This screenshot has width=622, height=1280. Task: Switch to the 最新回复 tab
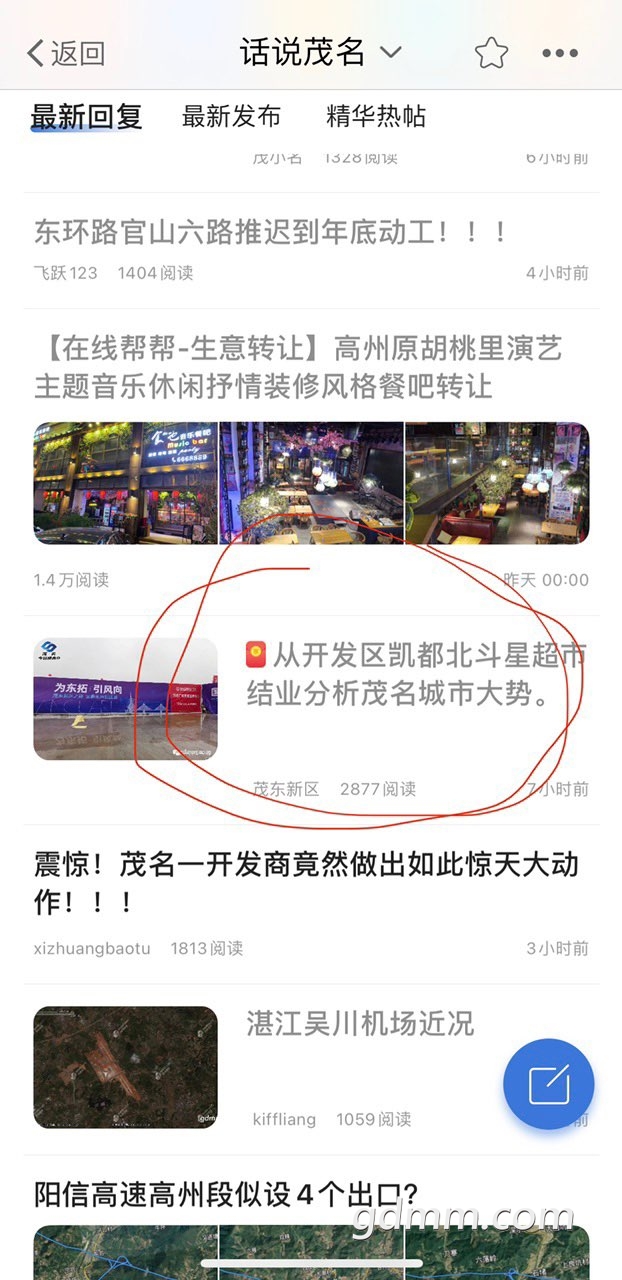pyautogui.click(x=86, y=117)
